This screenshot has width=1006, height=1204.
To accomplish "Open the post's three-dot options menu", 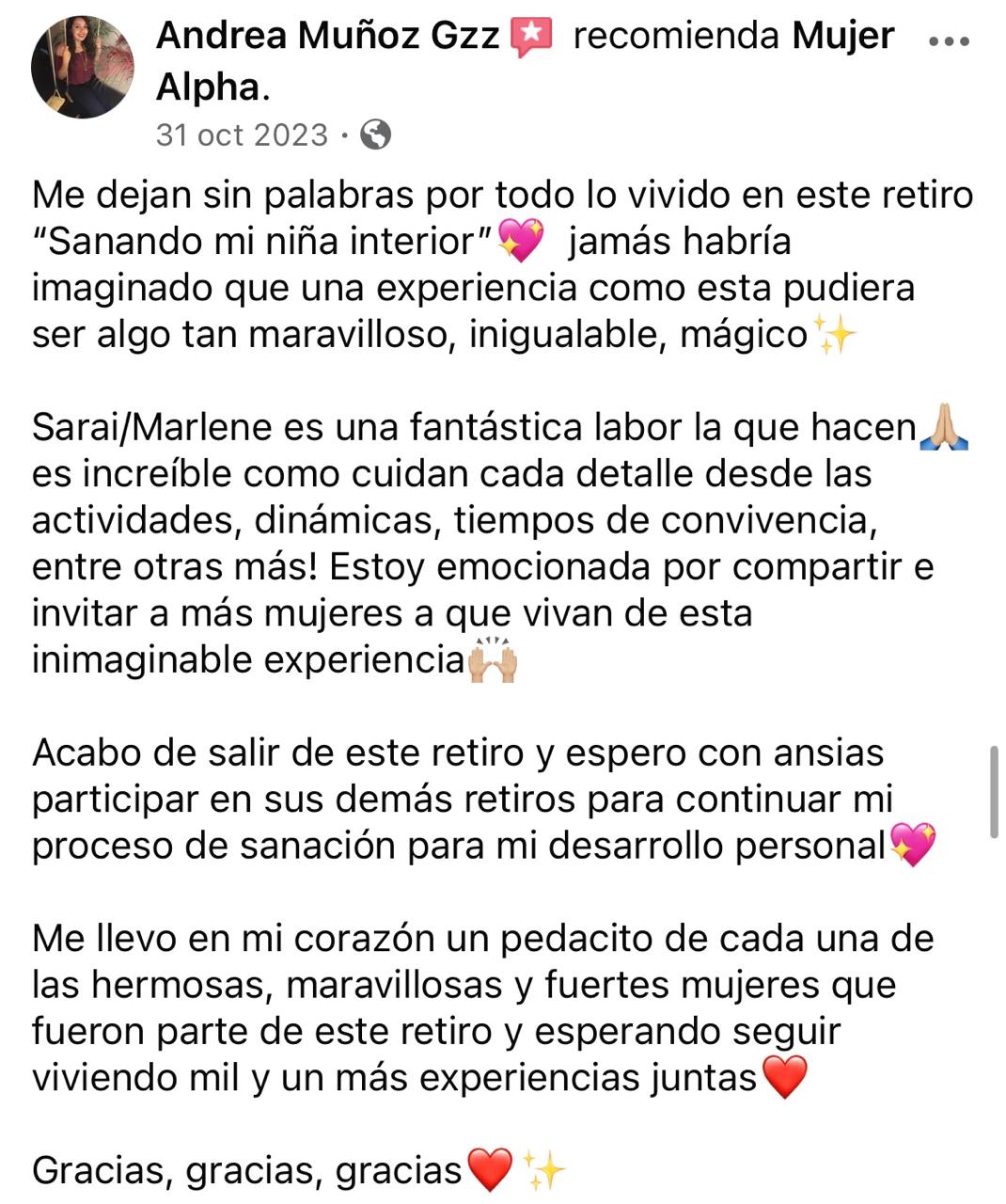I will 948,41.
